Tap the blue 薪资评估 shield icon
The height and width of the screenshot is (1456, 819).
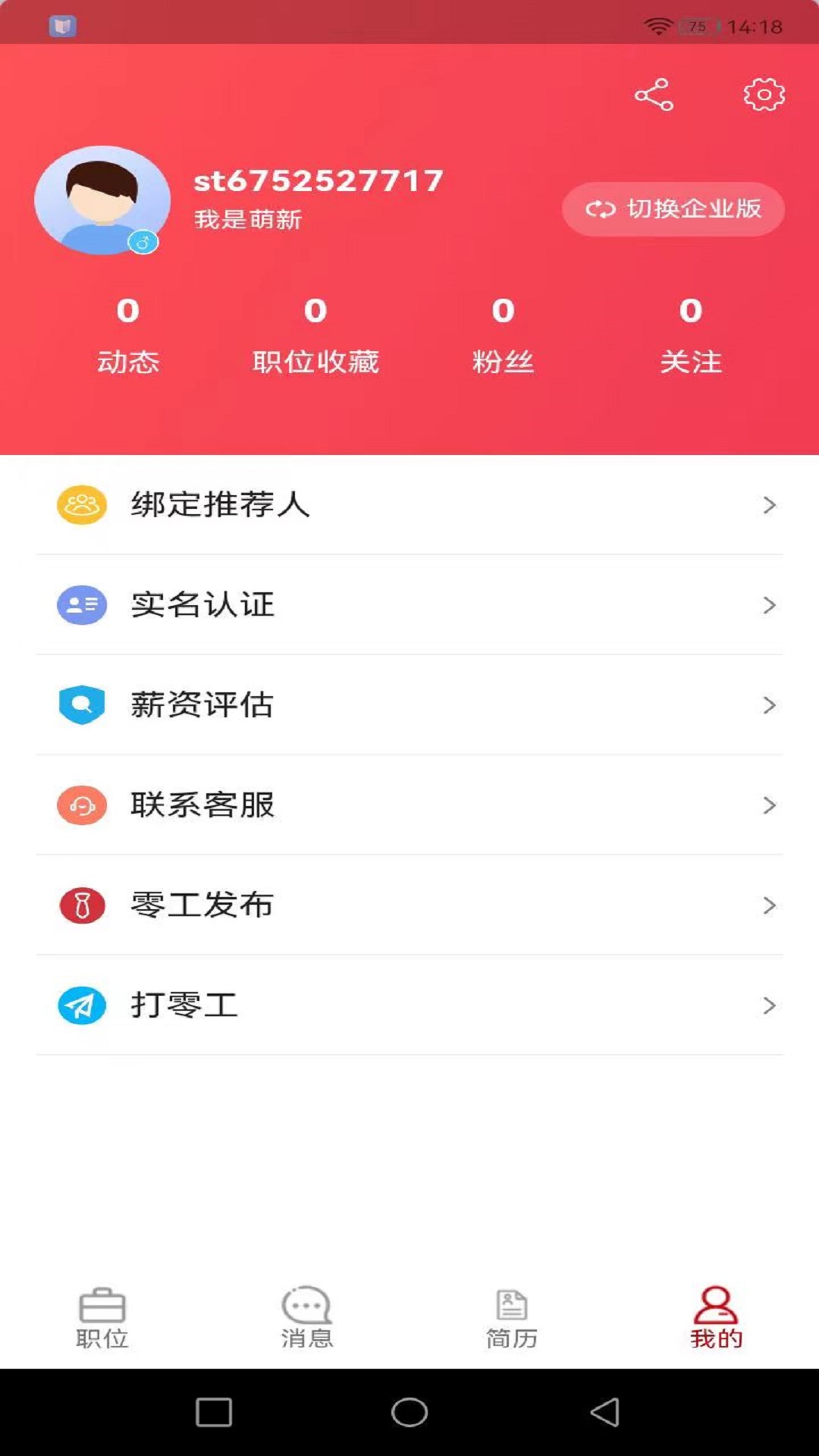pos(81,704)
